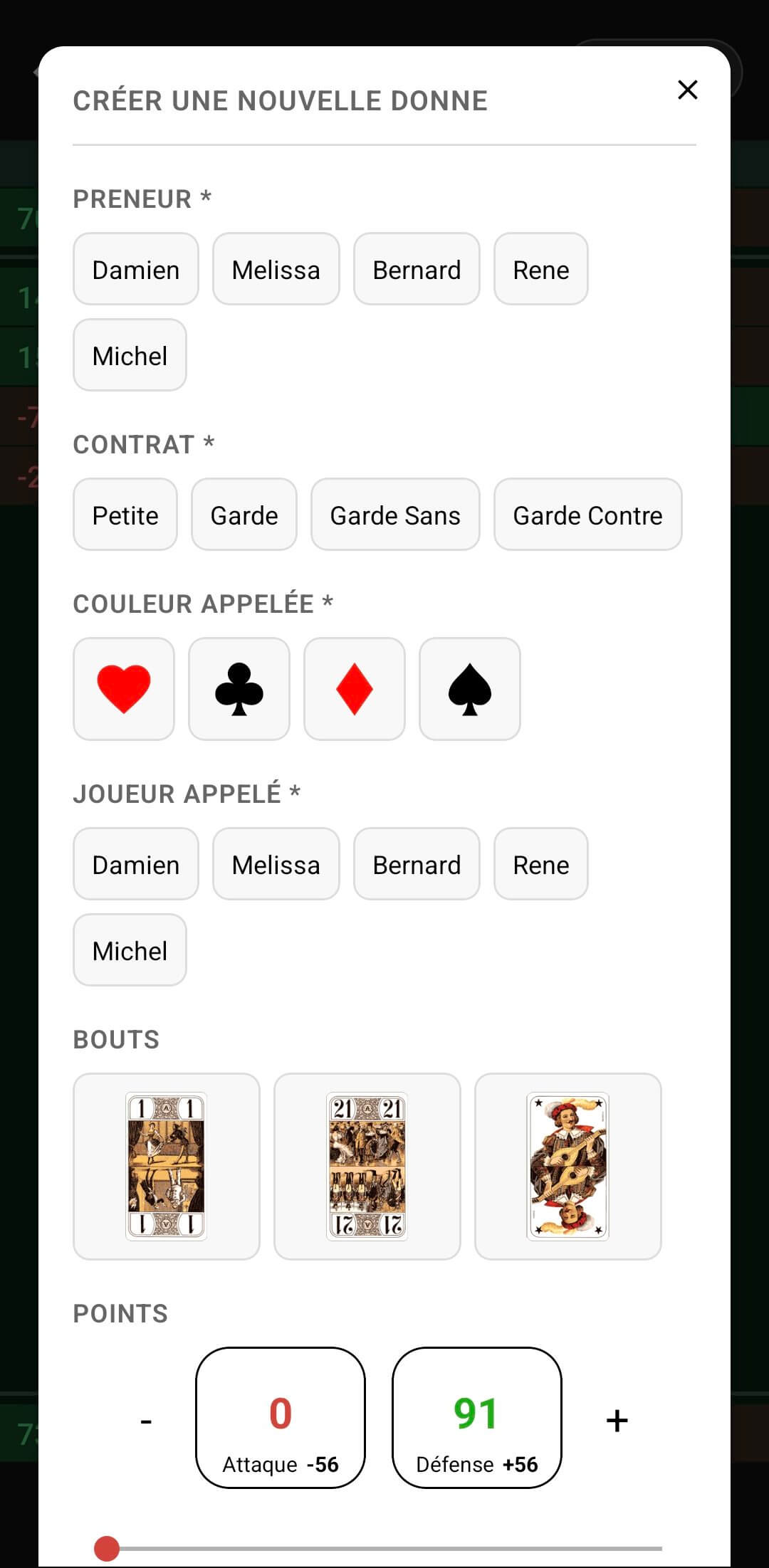
Task: Toggle the Petit (1) bout card
Action: click(167, 1166)
